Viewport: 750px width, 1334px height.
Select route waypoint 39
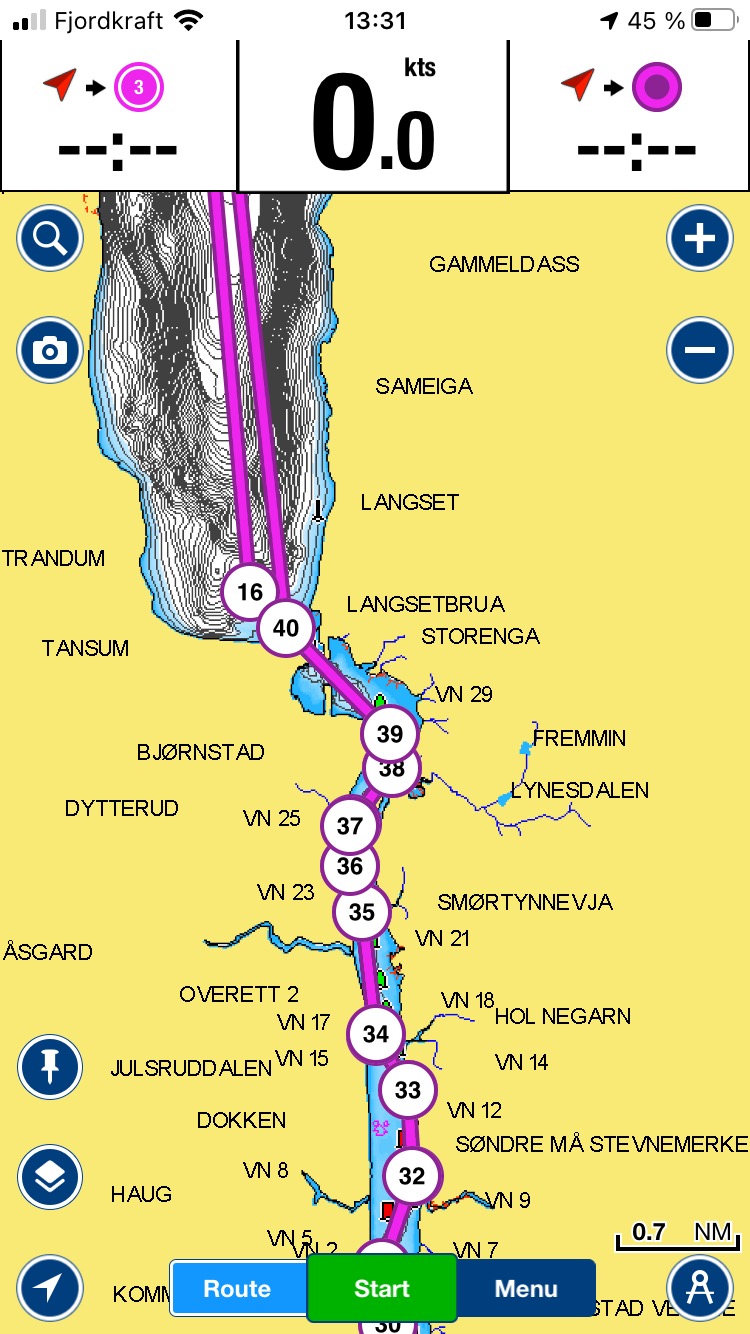pos(390,734)
